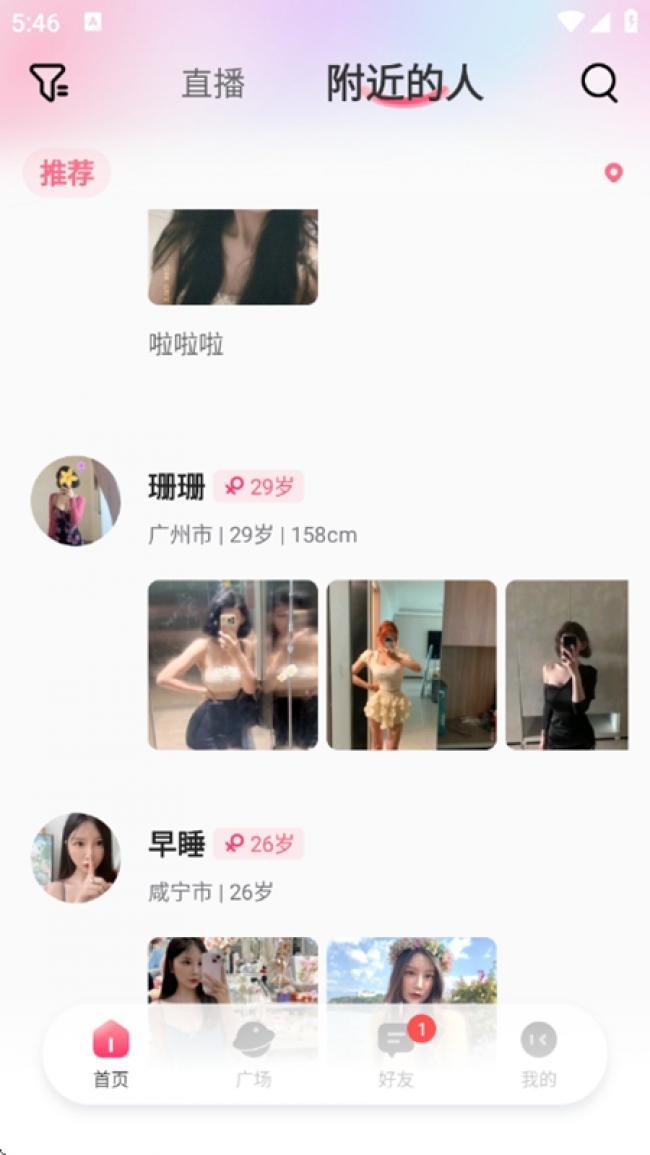View 珊珊's third photo in black outfit
Viewport: 650px width, 1155px height.
click(567, 664)
